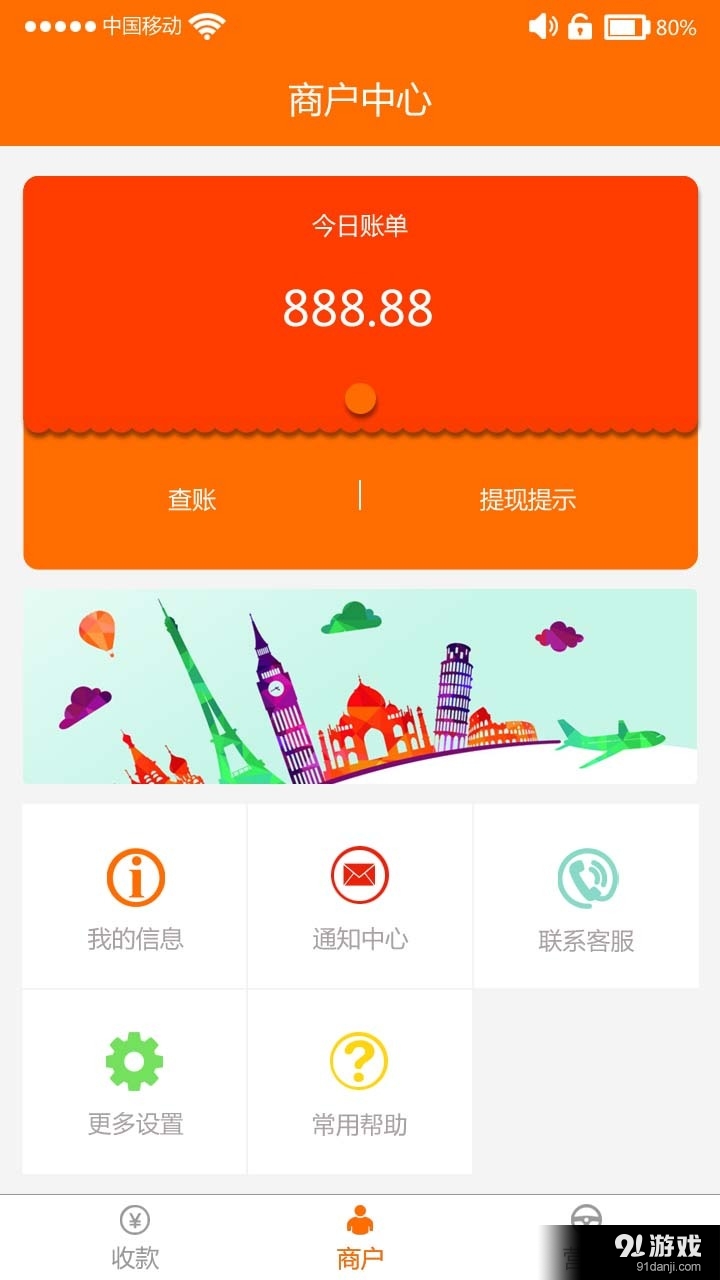Open 提现提示 withdrawal tips
Viewport: 720px width, 1280px height.
tap(528, 499)
